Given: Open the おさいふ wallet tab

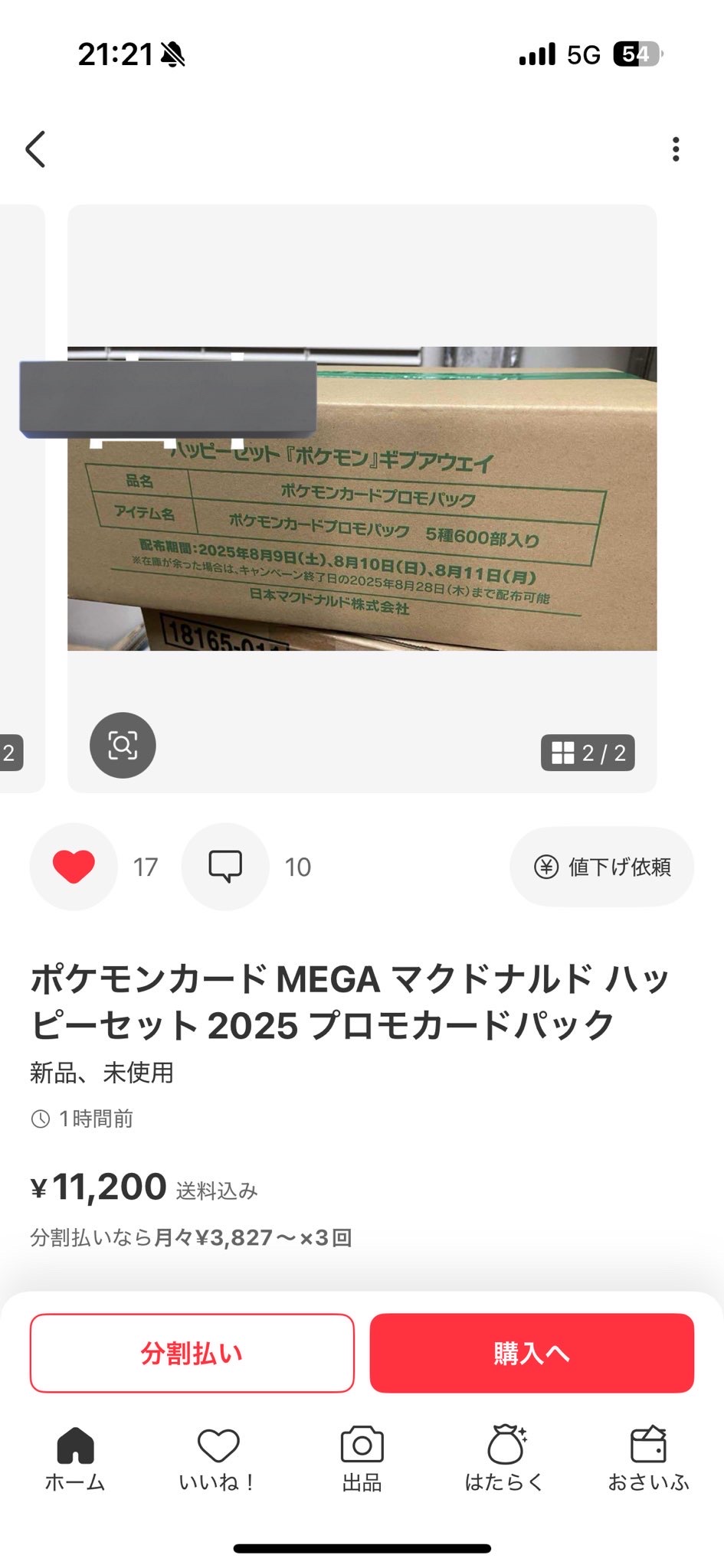Looking at the screenshot, I should click(648, 1459).
